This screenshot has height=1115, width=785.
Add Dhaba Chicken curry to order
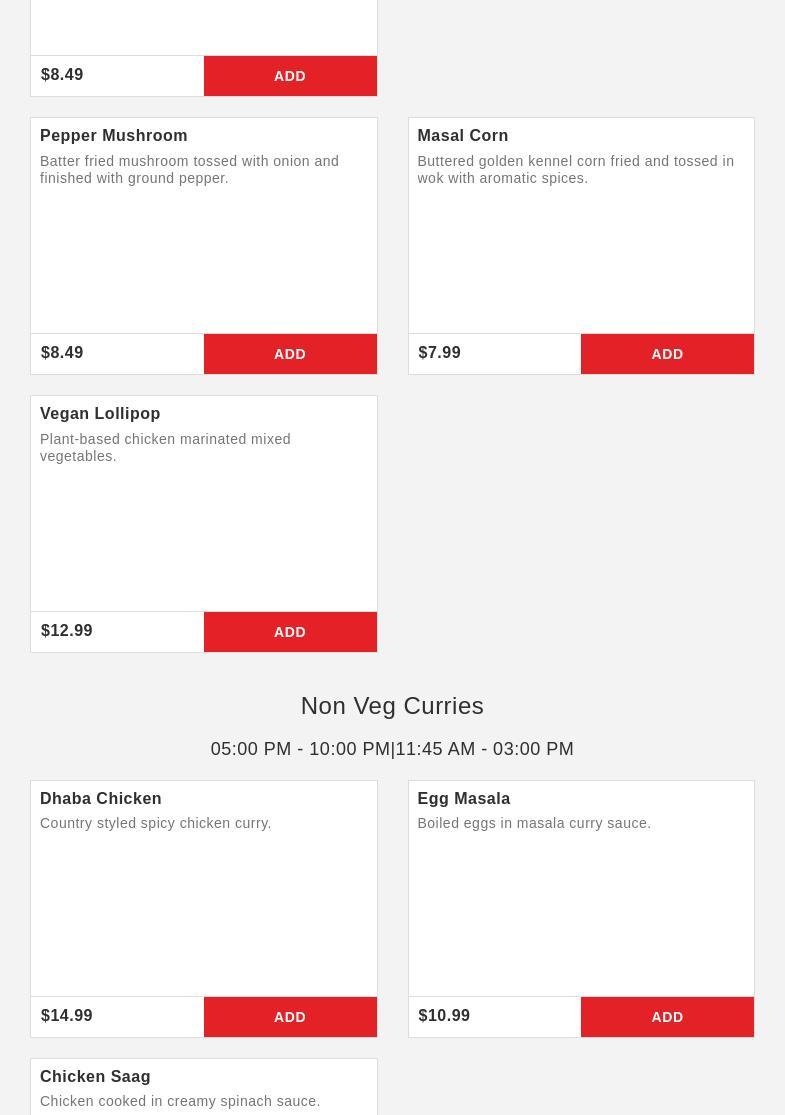[290, 1017]
